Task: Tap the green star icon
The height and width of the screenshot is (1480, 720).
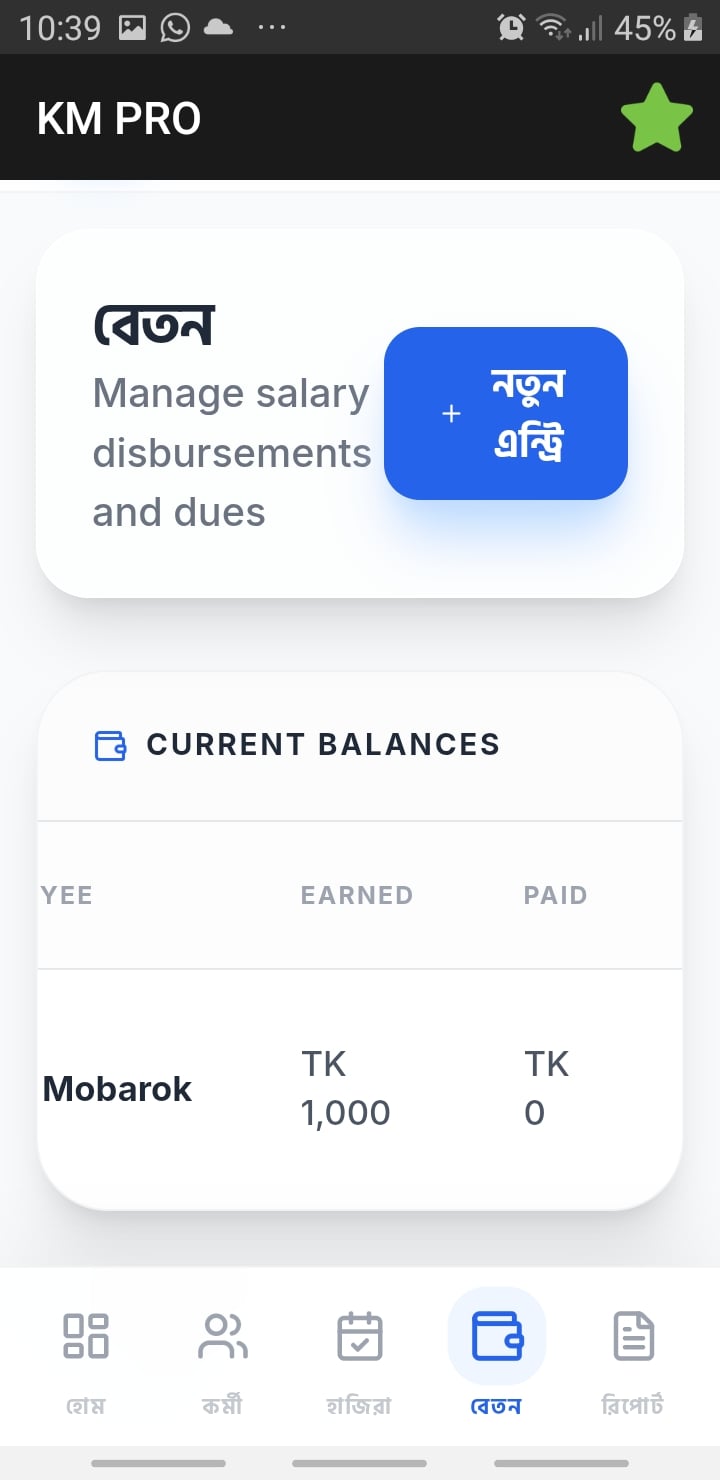Action: click(x=656, y=118)
